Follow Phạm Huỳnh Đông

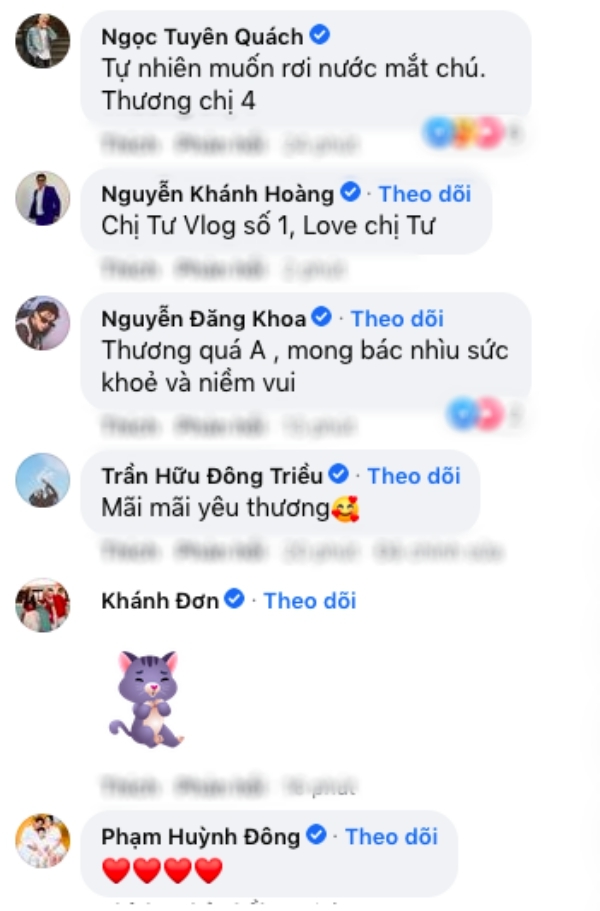pos(391,836)
